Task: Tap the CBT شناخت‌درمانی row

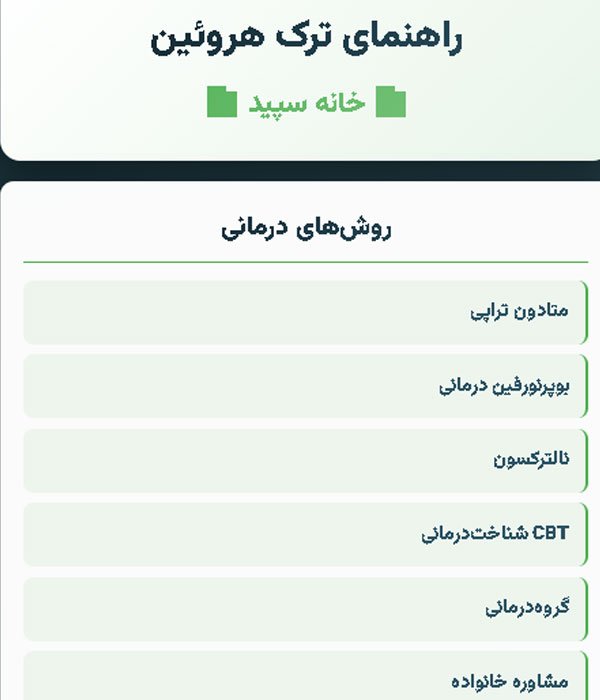Action: tap(305, 534)
